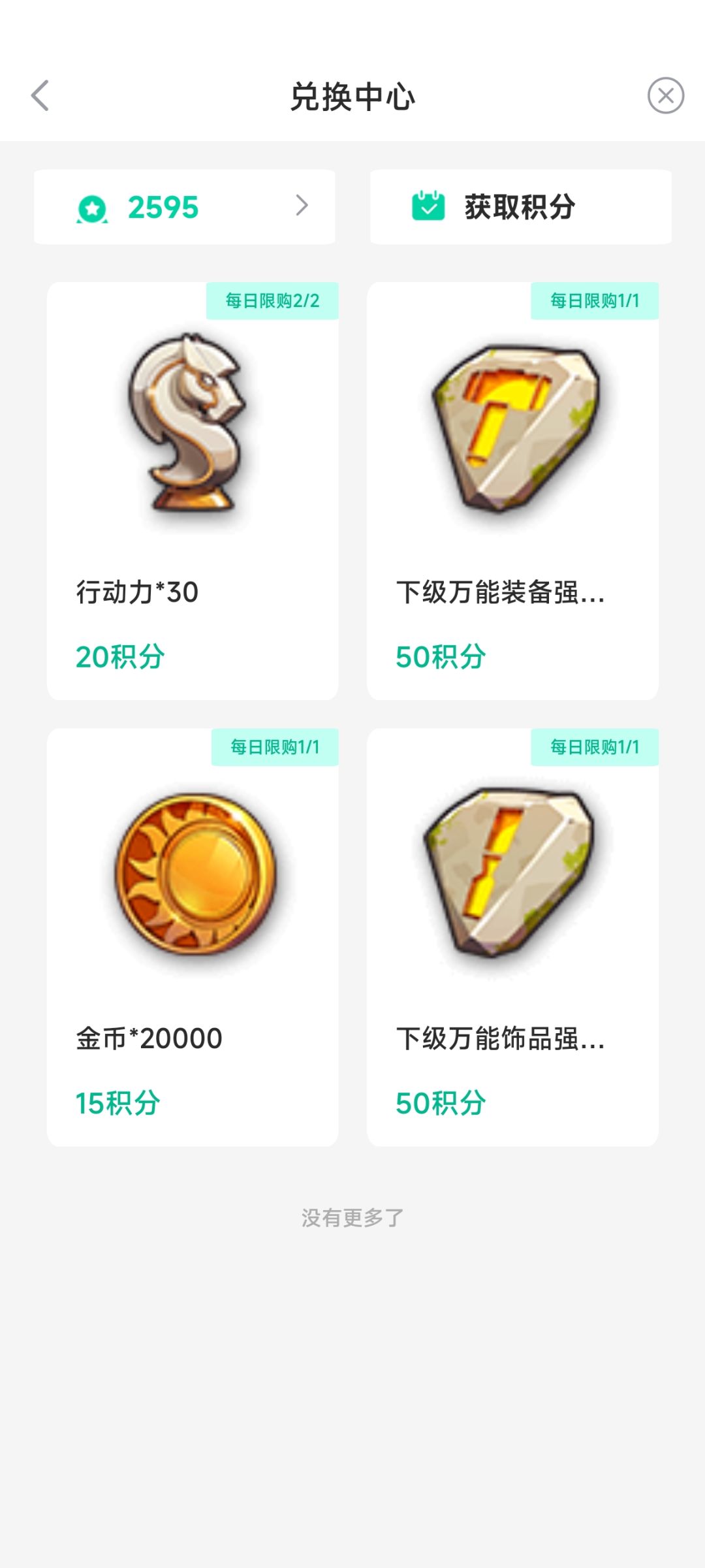Viewport: 705px width, 1568px height.
Task: Open the 获取积分 panel
Action: coord(520,206)
